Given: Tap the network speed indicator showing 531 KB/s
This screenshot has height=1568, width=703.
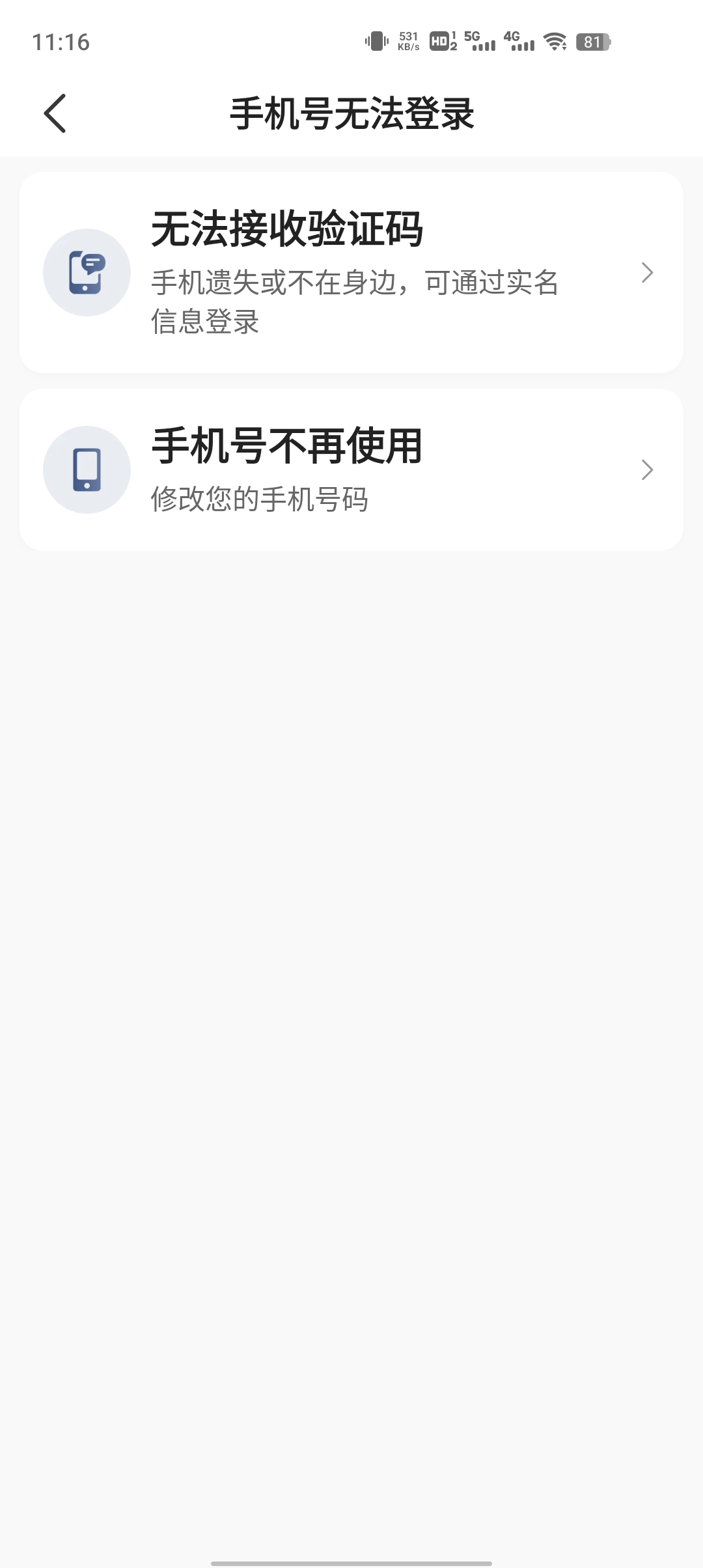Looking at the screenshot, I should pos(407,40).
